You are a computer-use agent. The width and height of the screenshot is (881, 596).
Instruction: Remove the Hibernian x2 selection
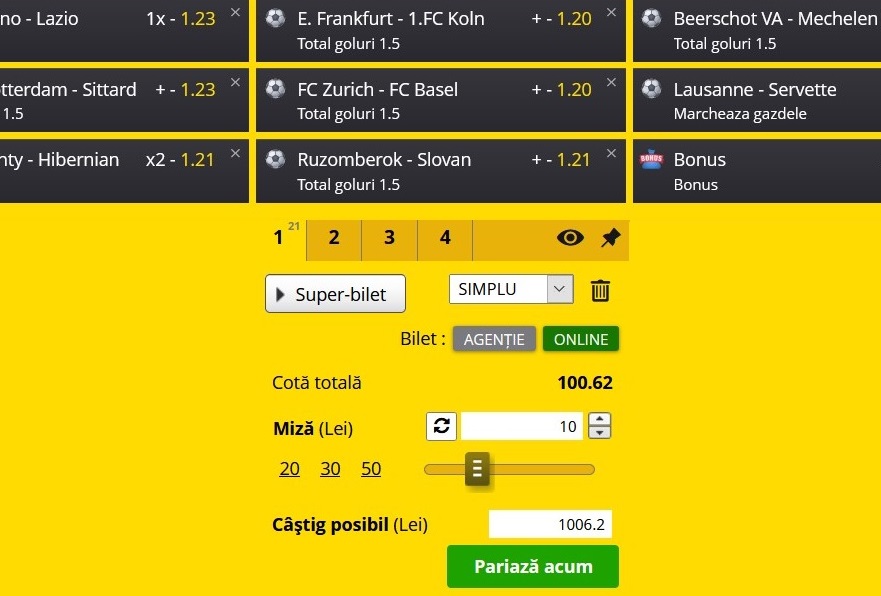(x=235, y=152)
